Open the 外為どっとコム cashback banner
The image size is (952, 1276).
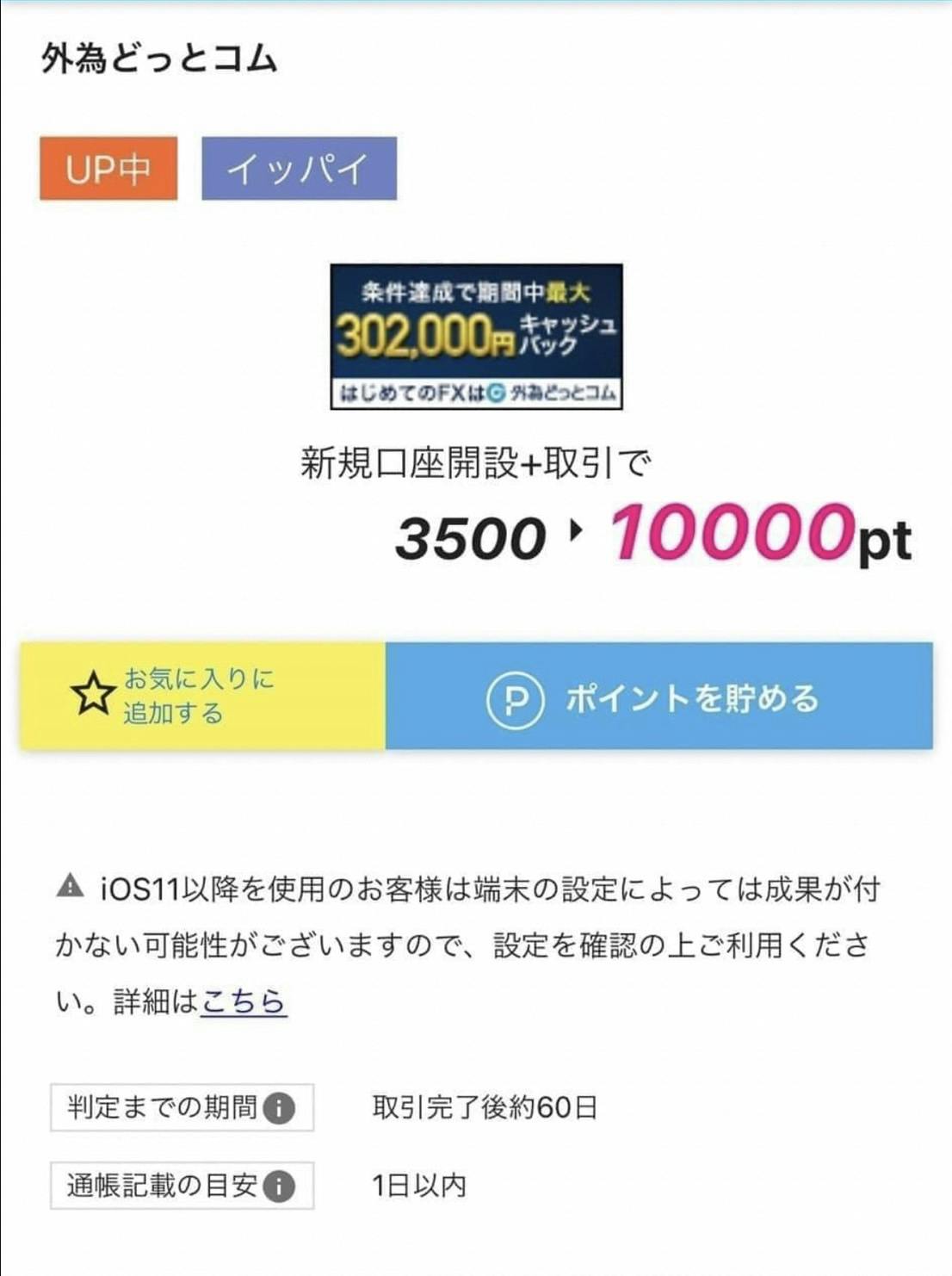point(476,336)
